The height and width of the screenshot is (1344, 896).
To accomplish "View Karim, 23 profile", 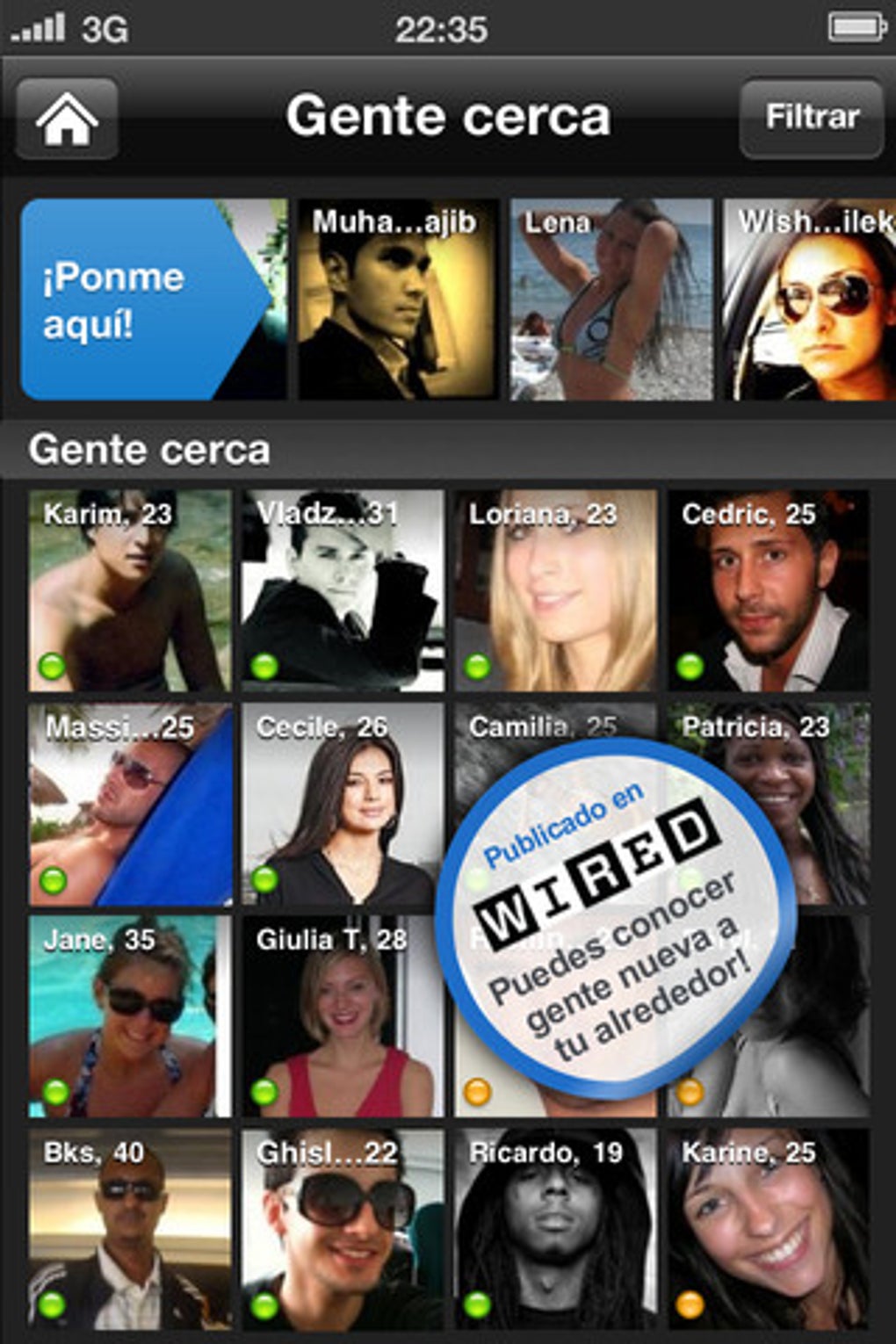I will [x=129, y=591].
